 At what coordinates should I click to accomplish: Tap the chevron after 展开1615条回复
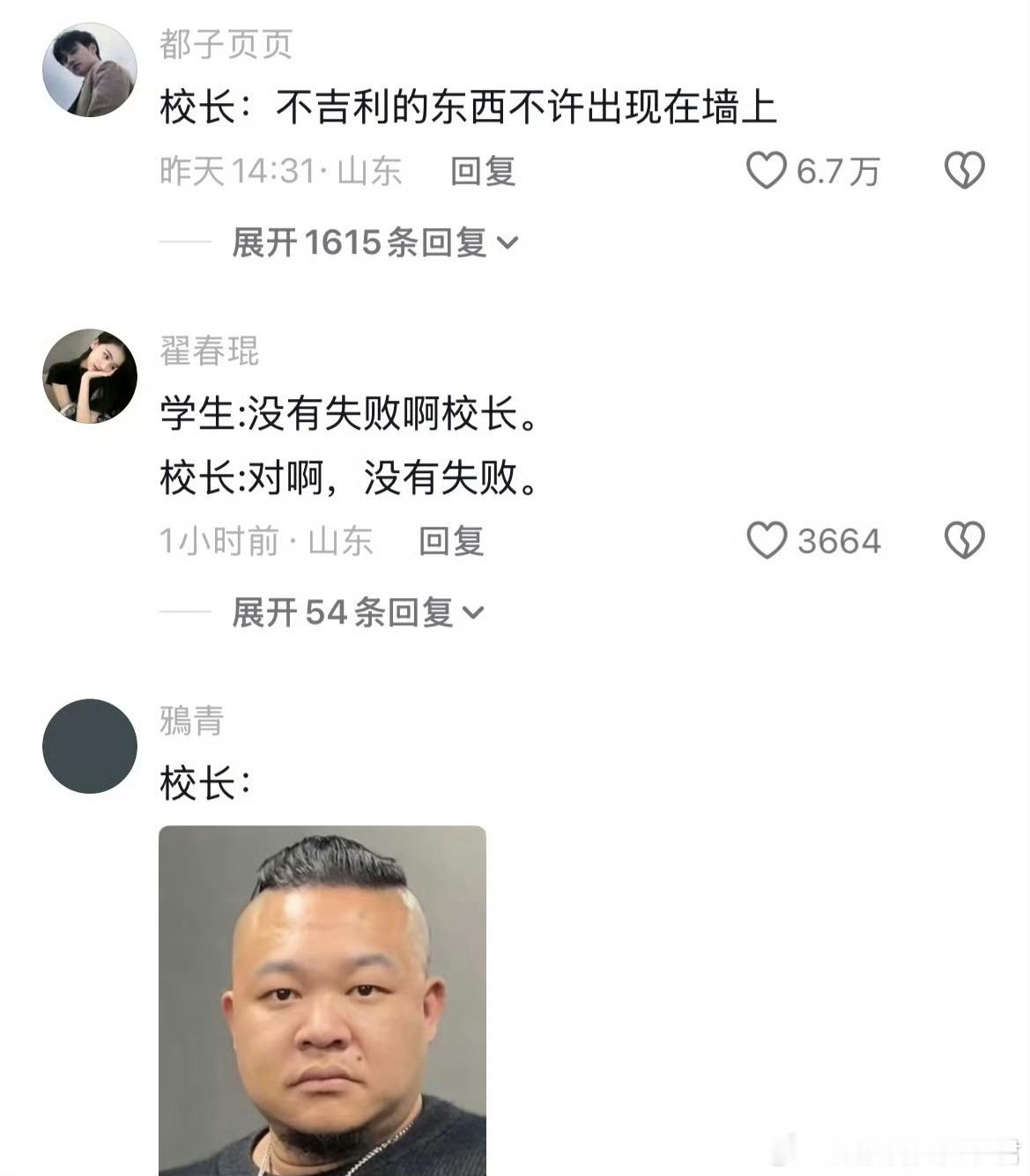pos(509,244)
